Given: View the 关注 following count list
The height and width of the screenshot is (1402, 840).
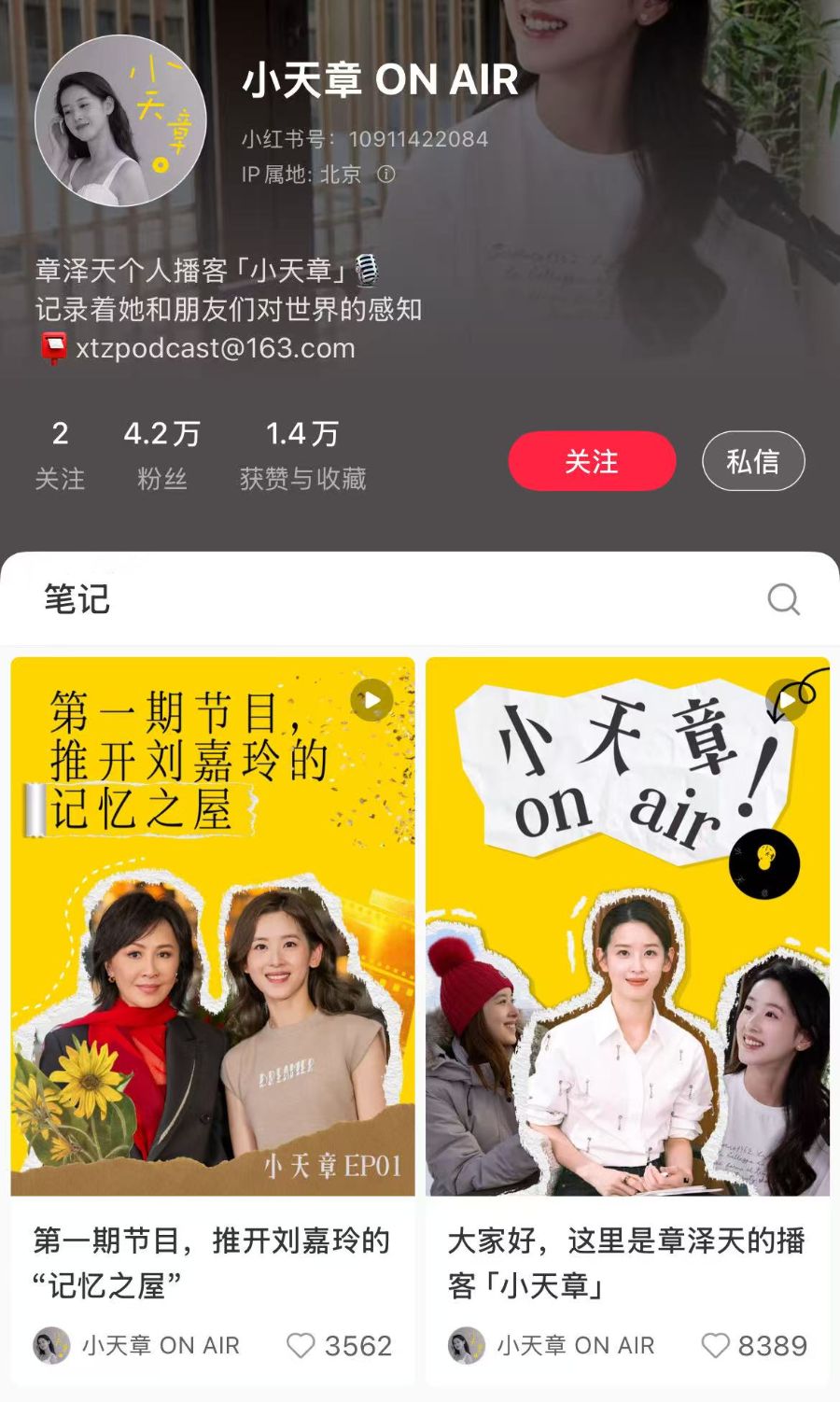Looking at the screenshot, I should [60, 455].
